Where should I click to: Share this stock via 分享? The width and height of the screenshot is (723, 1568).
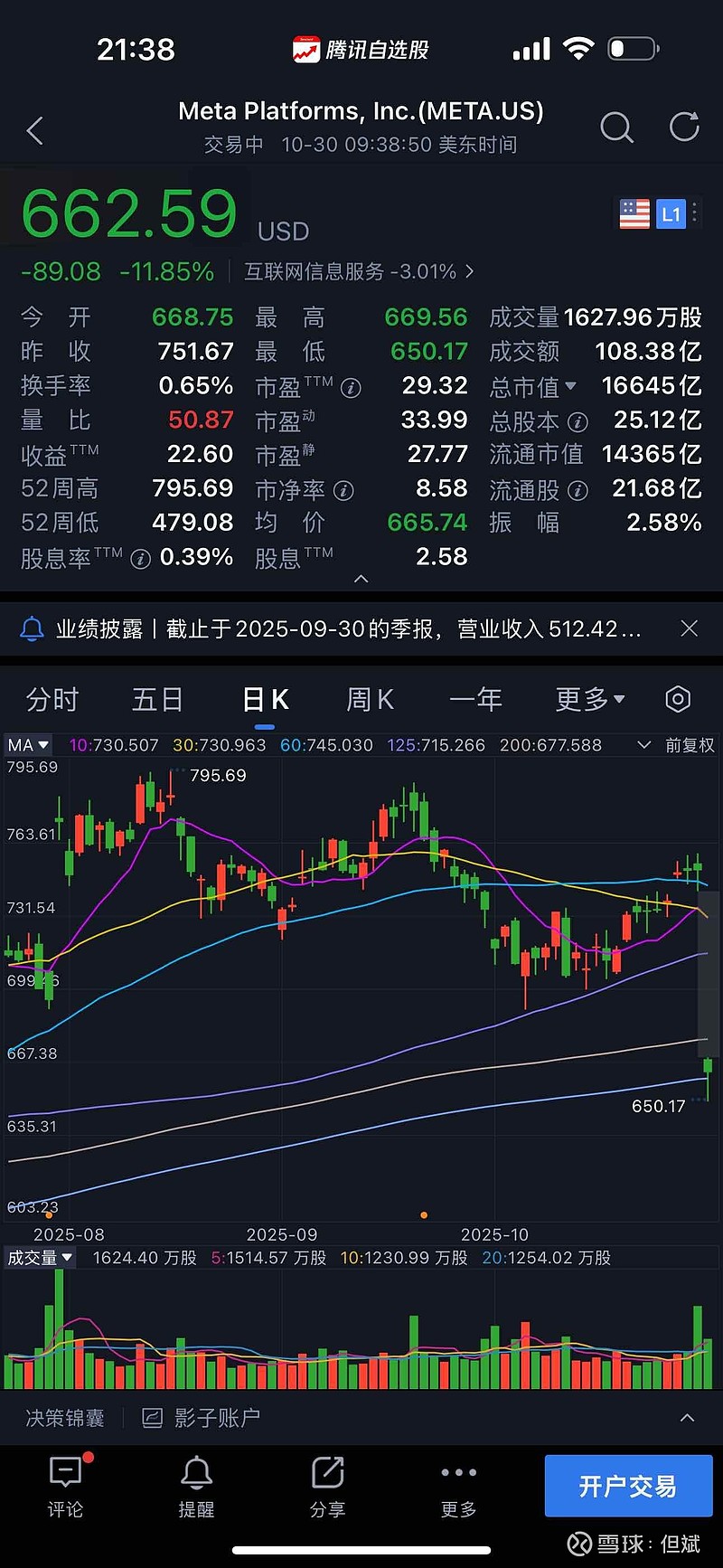(x=327, y=1486)
